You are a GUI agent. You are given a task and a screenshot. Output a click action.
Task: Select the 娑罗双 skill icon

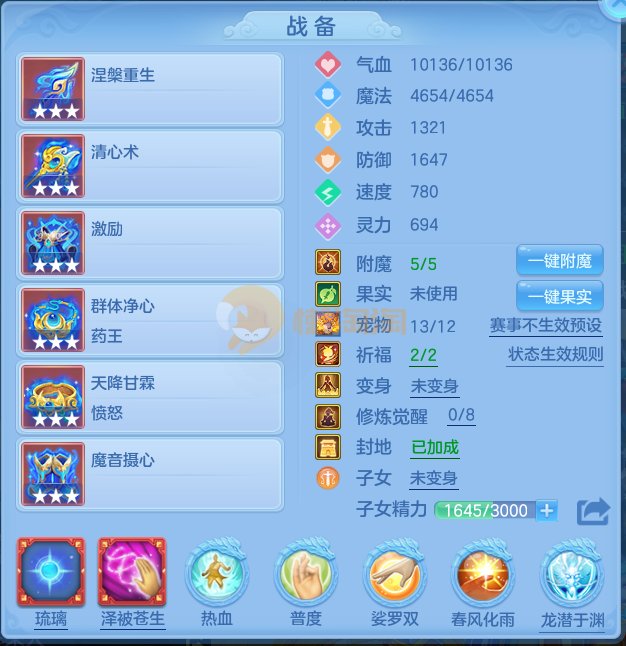click(x=394, y=573)
